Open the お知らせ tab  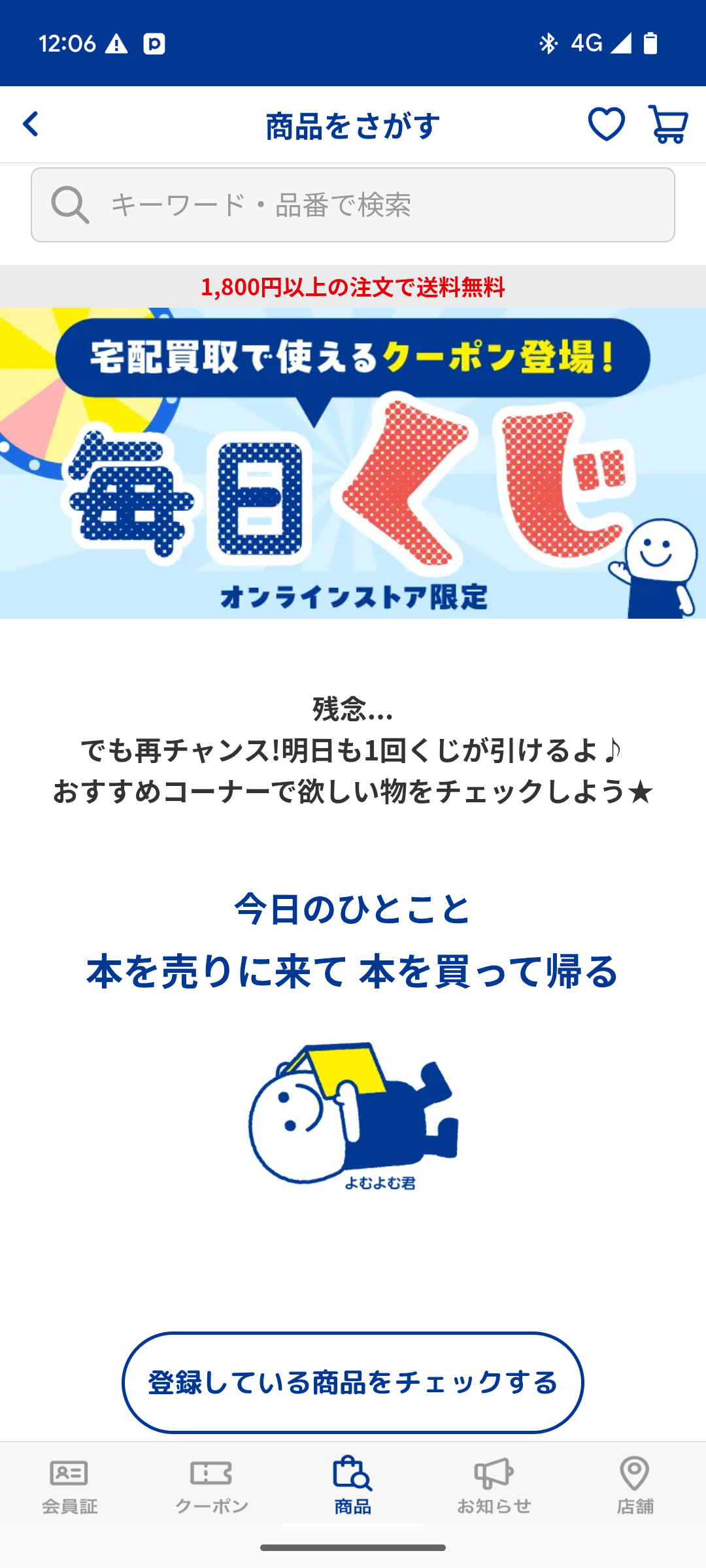point(494,1486)
